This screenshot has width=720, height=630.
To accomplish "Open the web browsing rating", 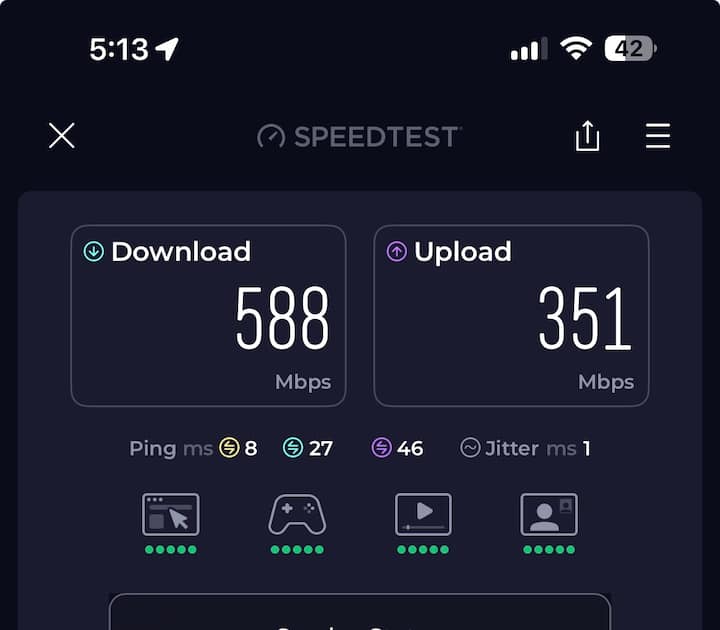I will (170, 516).
